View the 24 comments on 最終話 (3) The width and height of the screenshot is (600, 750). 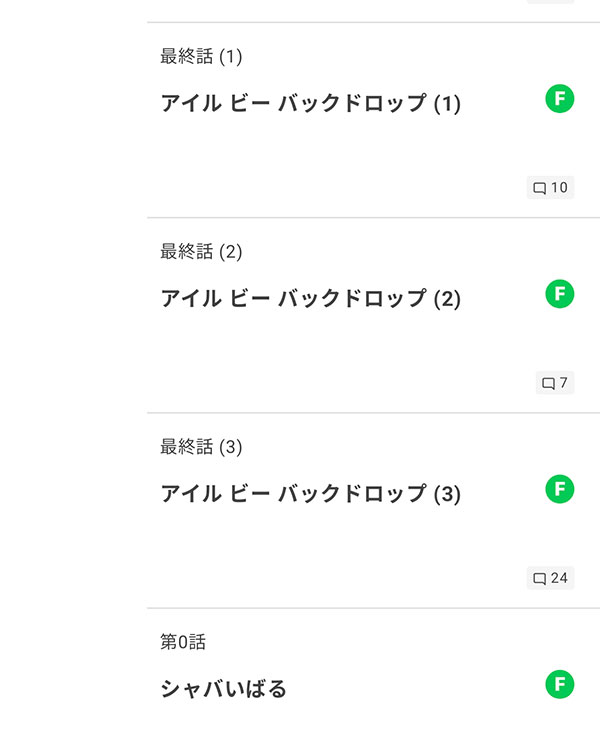[550, 578]
